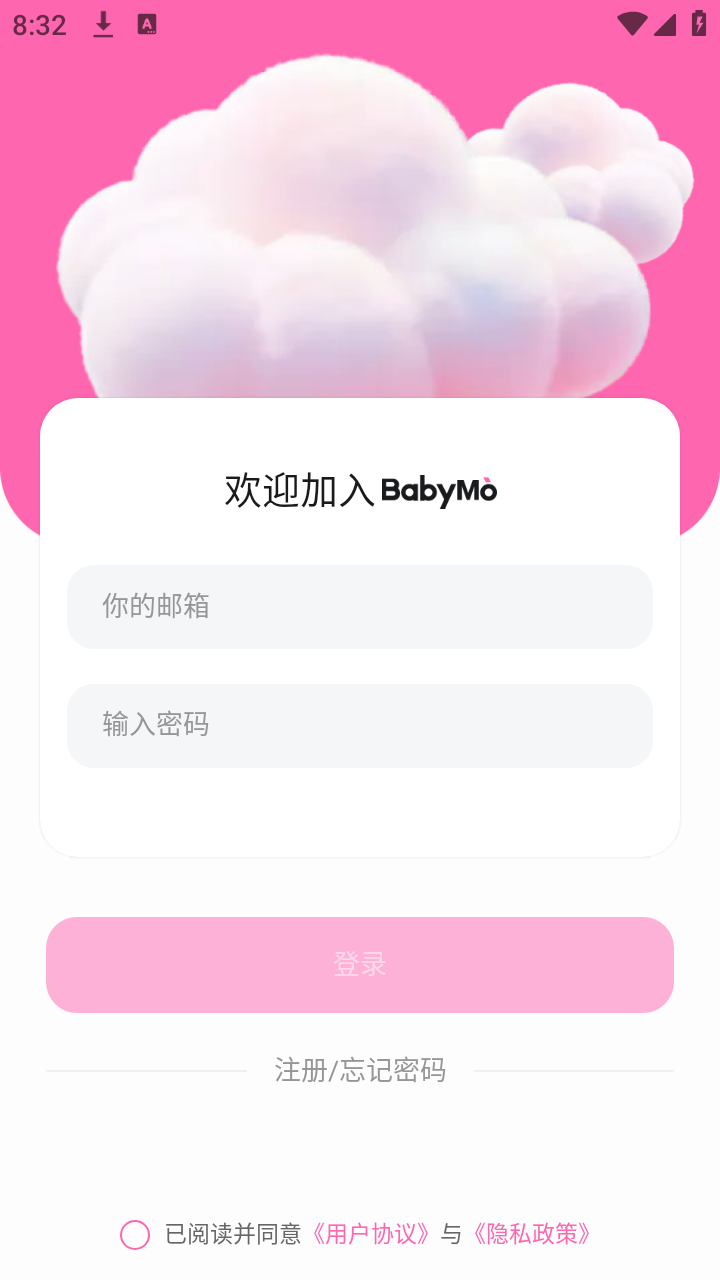
Task: Tick the privacy agreement radio circle
Action: 134,1235
